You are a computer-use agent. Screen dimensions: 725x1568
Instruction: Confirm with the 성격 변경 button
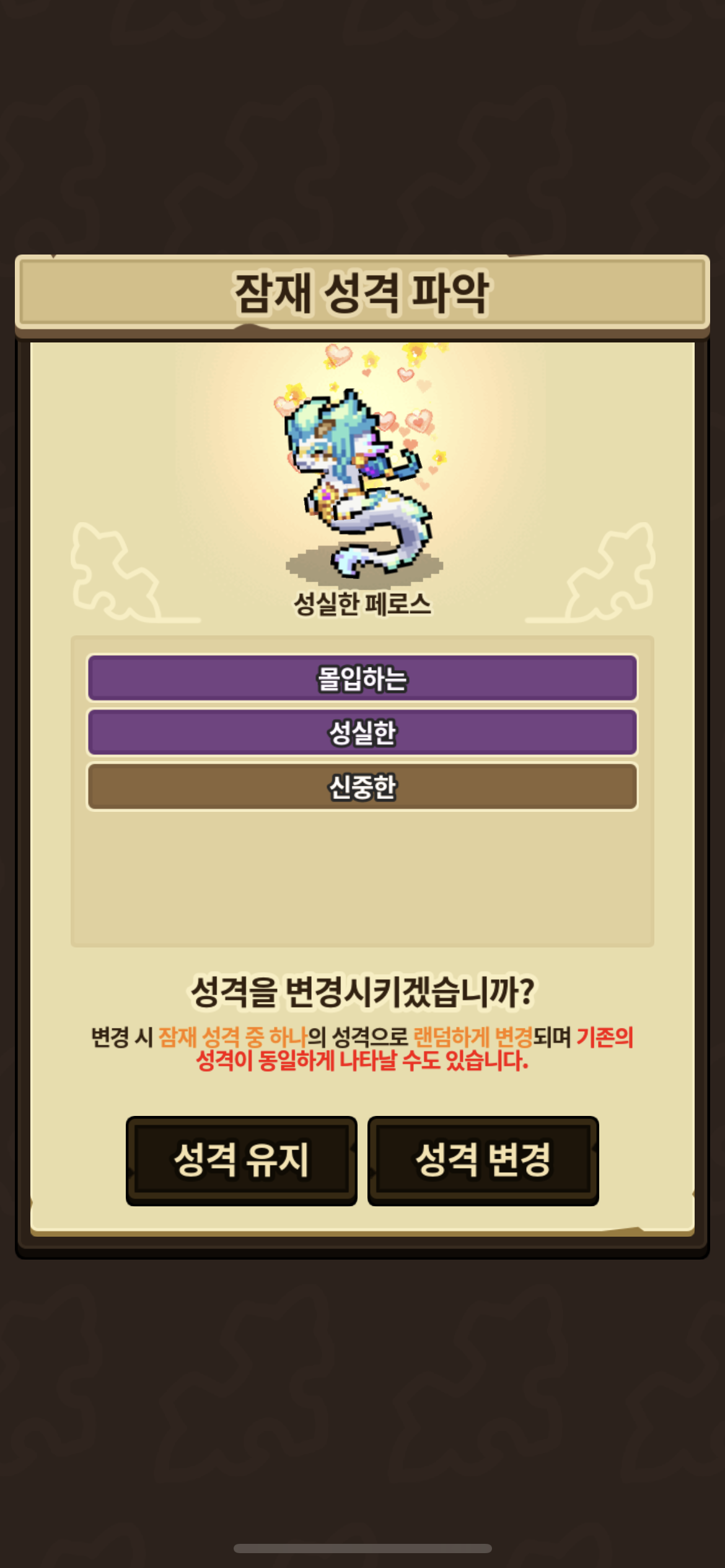click(483, 1160)
